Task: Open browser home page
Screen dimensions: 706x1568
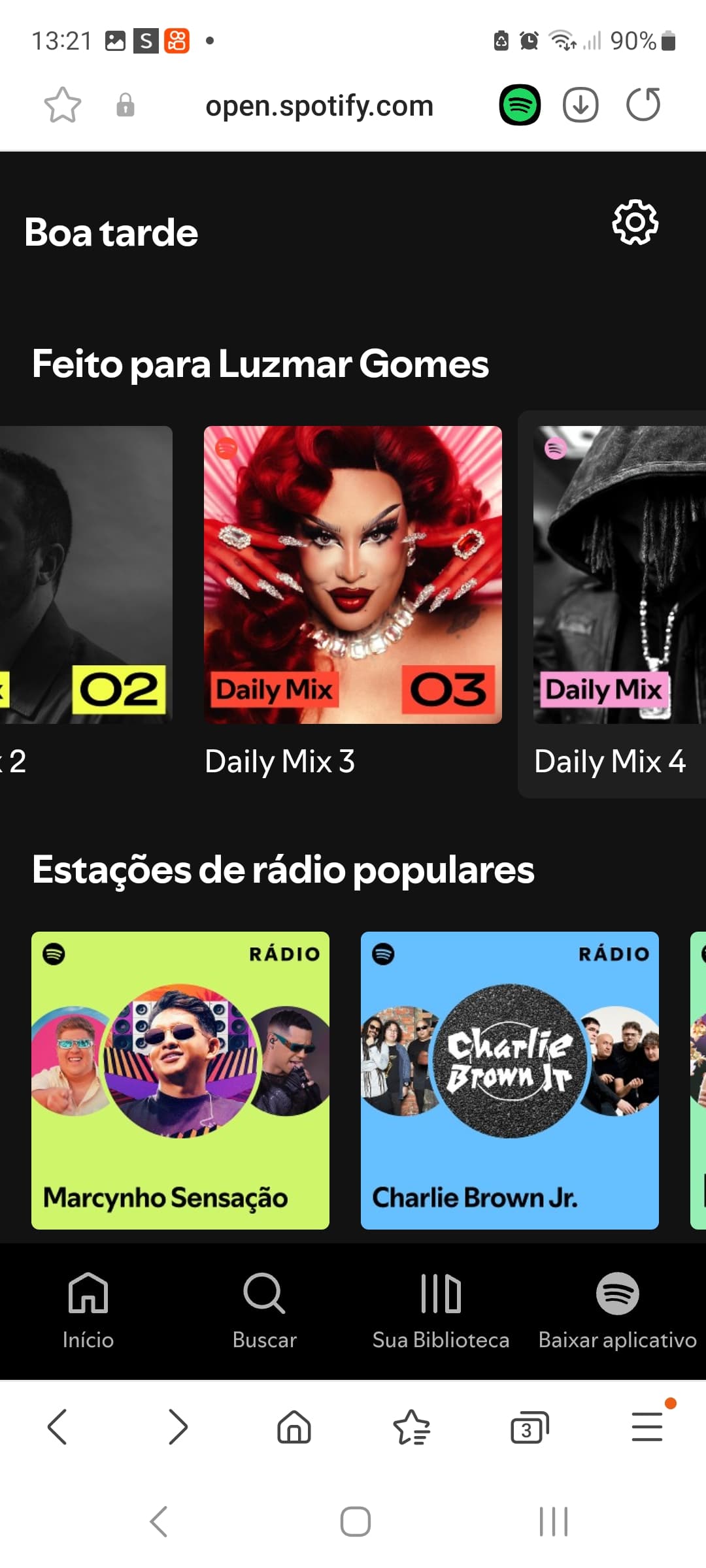Action: coord(294,1427)
